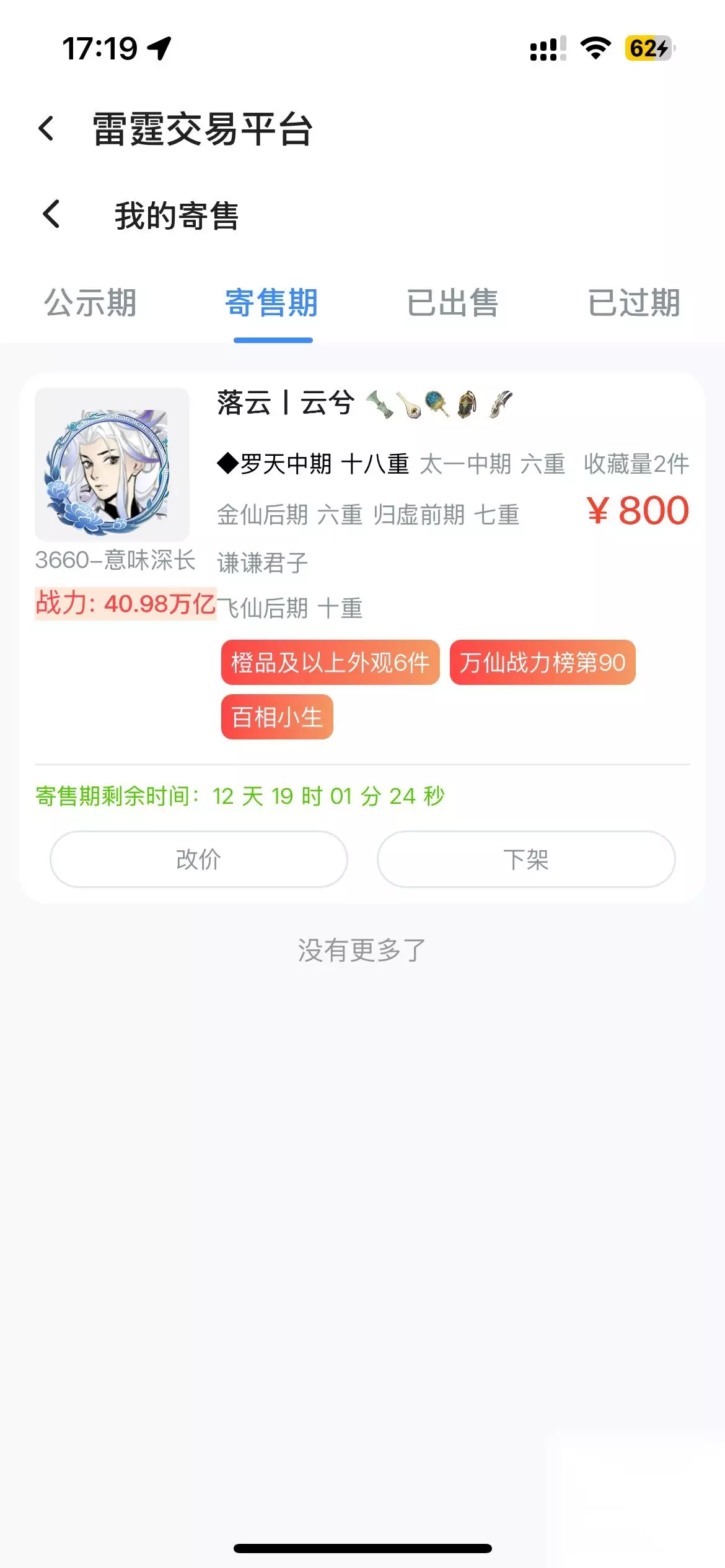Screen dimensions: 725x1568
Task: Open the 已出售 tab
Action: 453,303
